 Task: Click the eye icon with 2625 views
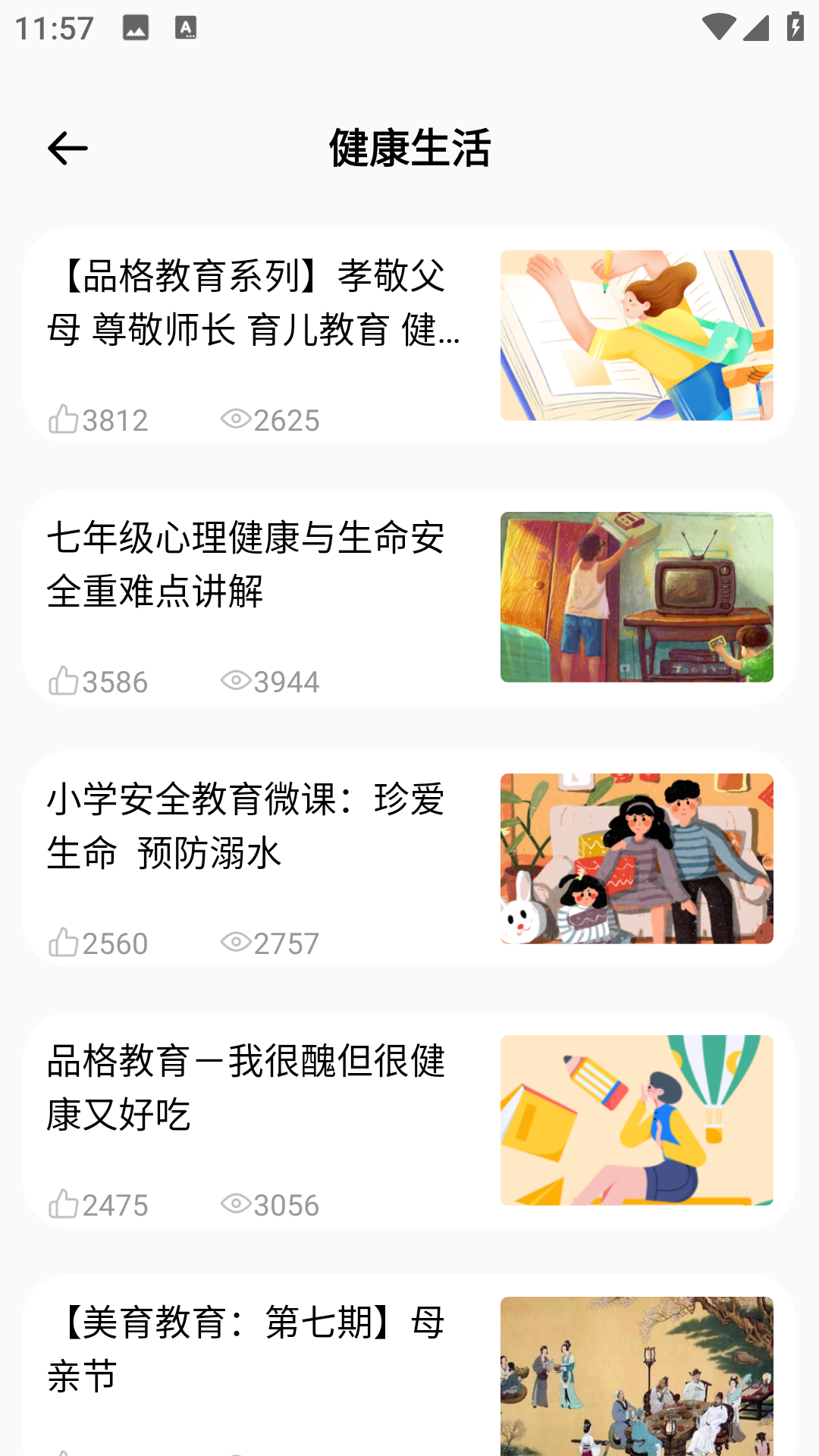pos(235,419)
